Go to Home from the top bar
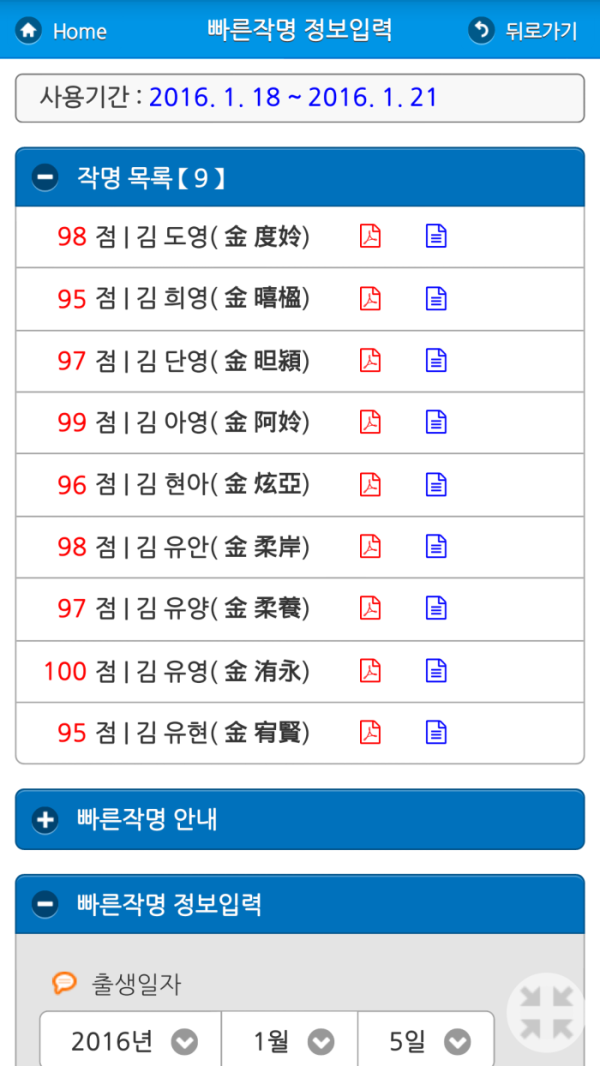 pos(61,31)
